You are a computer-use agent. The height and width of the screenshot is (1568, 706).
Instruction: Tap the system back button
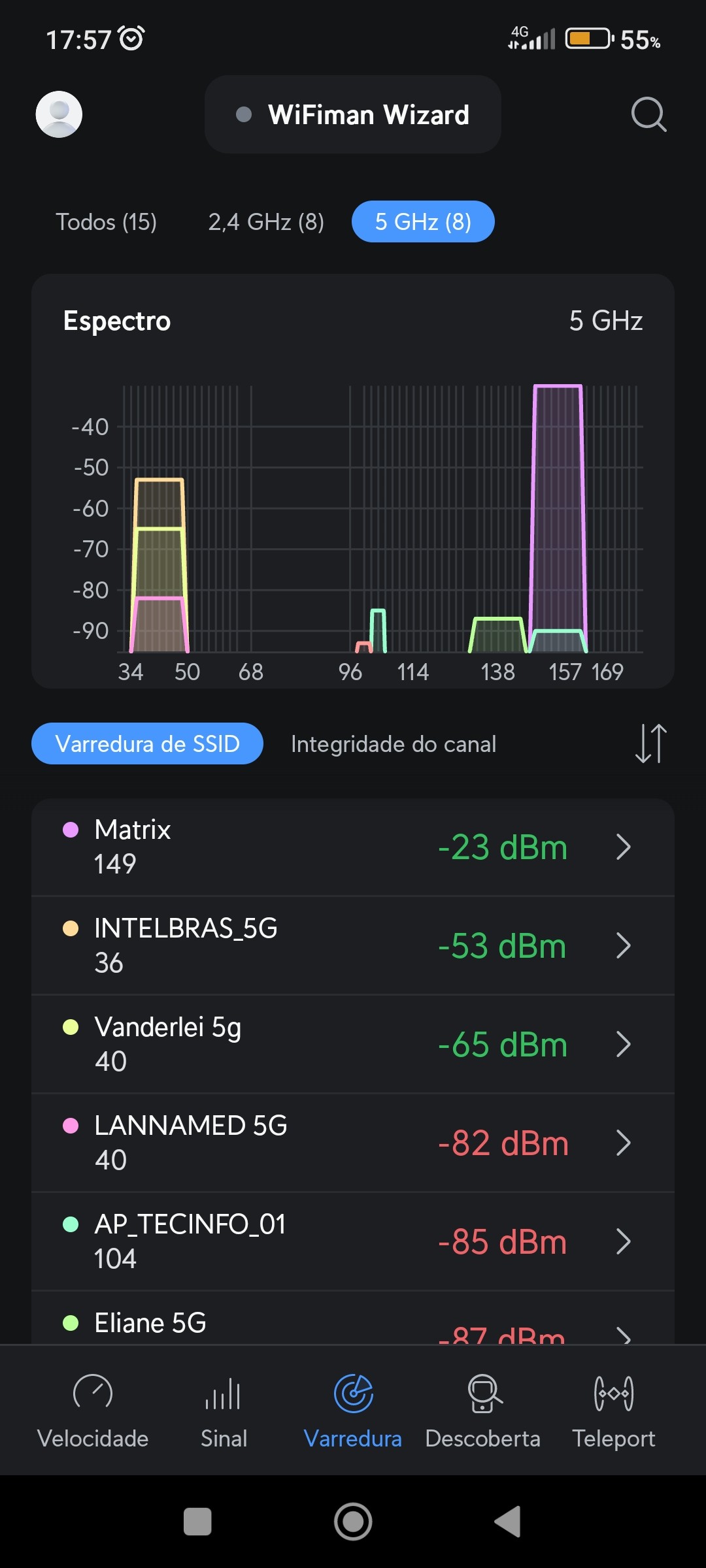(x=509, y=1522)
